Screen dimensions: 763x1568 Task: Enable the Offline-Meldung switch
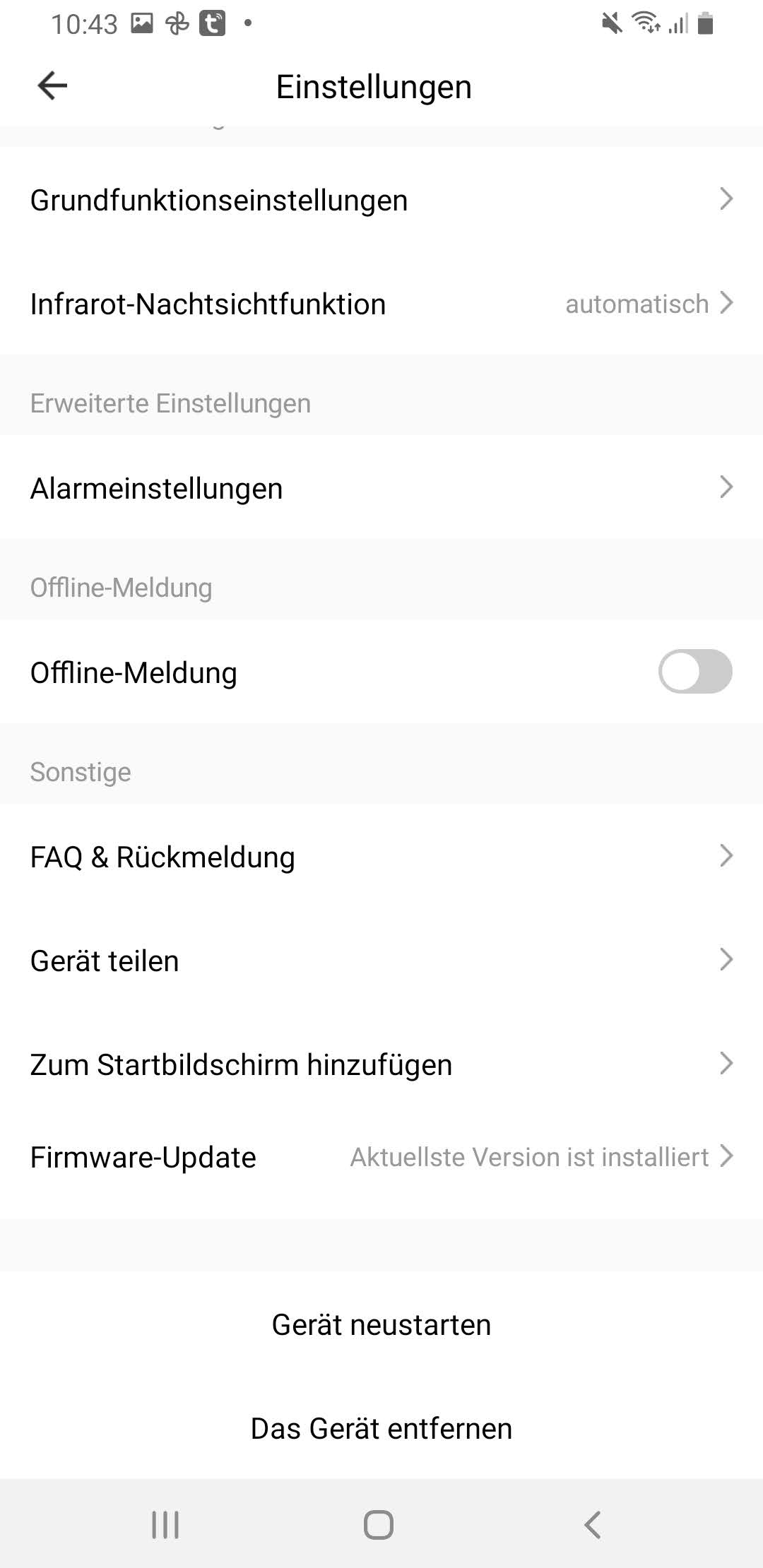(694, 672)
